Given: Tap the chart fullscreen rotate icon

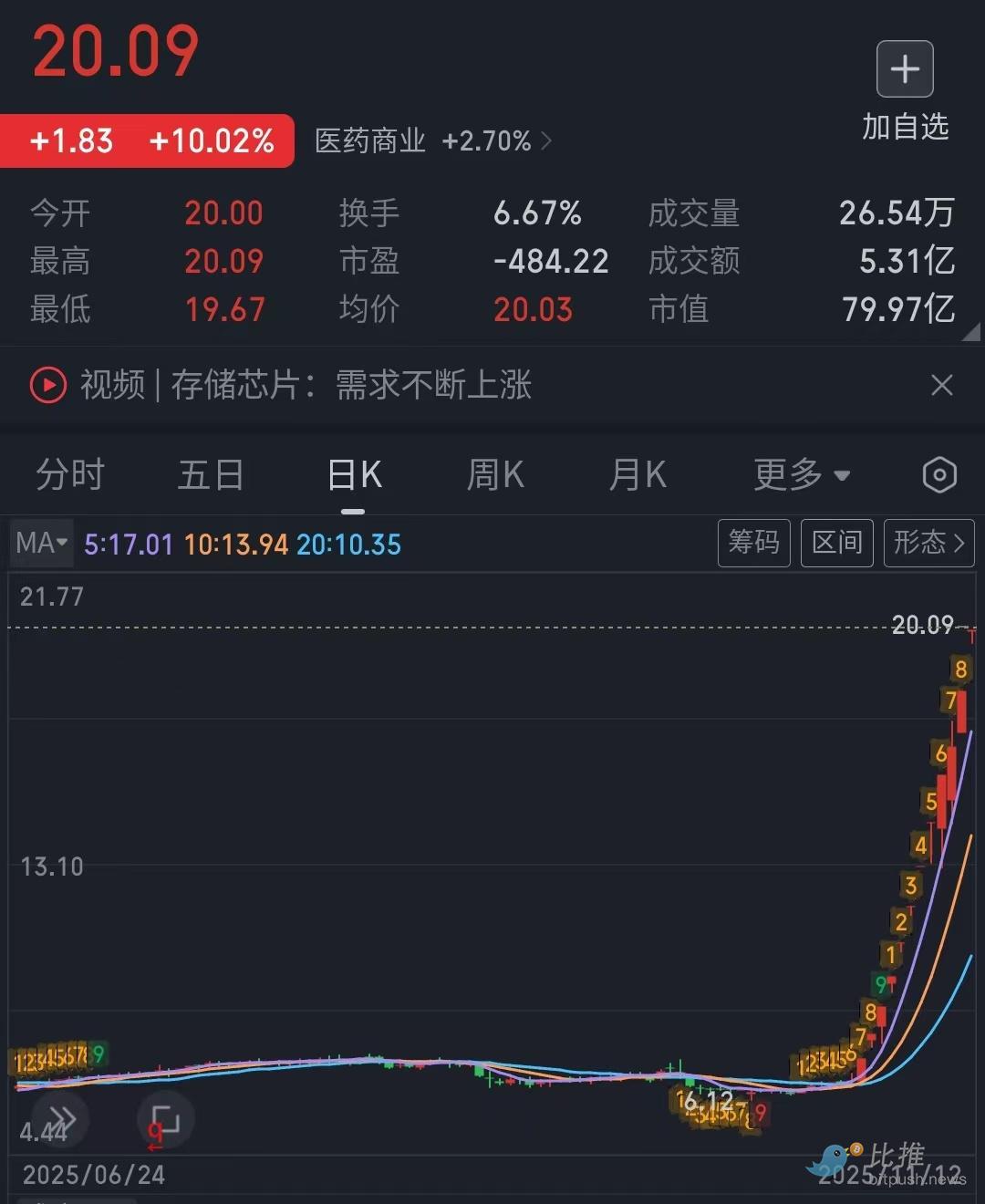Looking at the screenshot, I should [166, 1119].
